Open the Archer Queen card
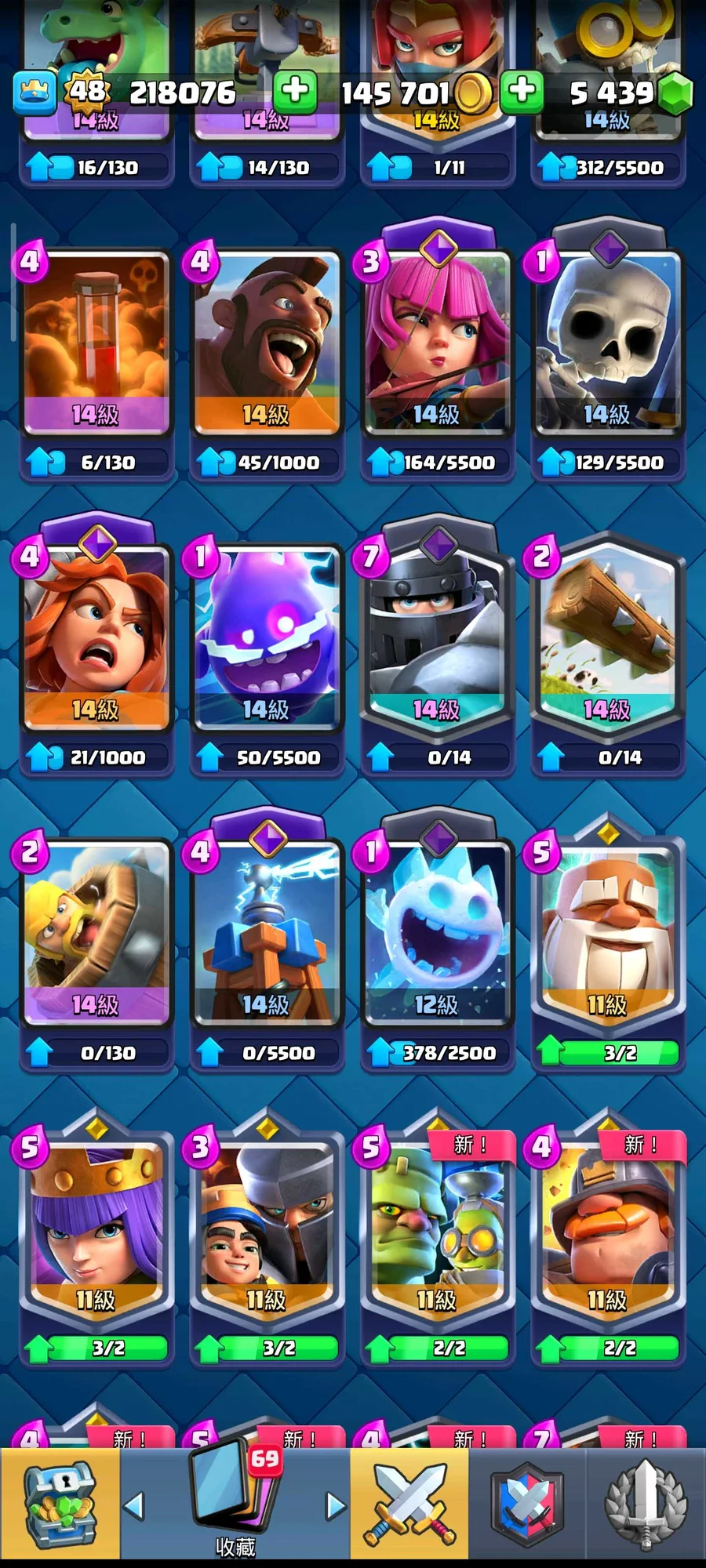This screenshot has height=1568, width=706. pyautogui.click(x=96, y=1227)
